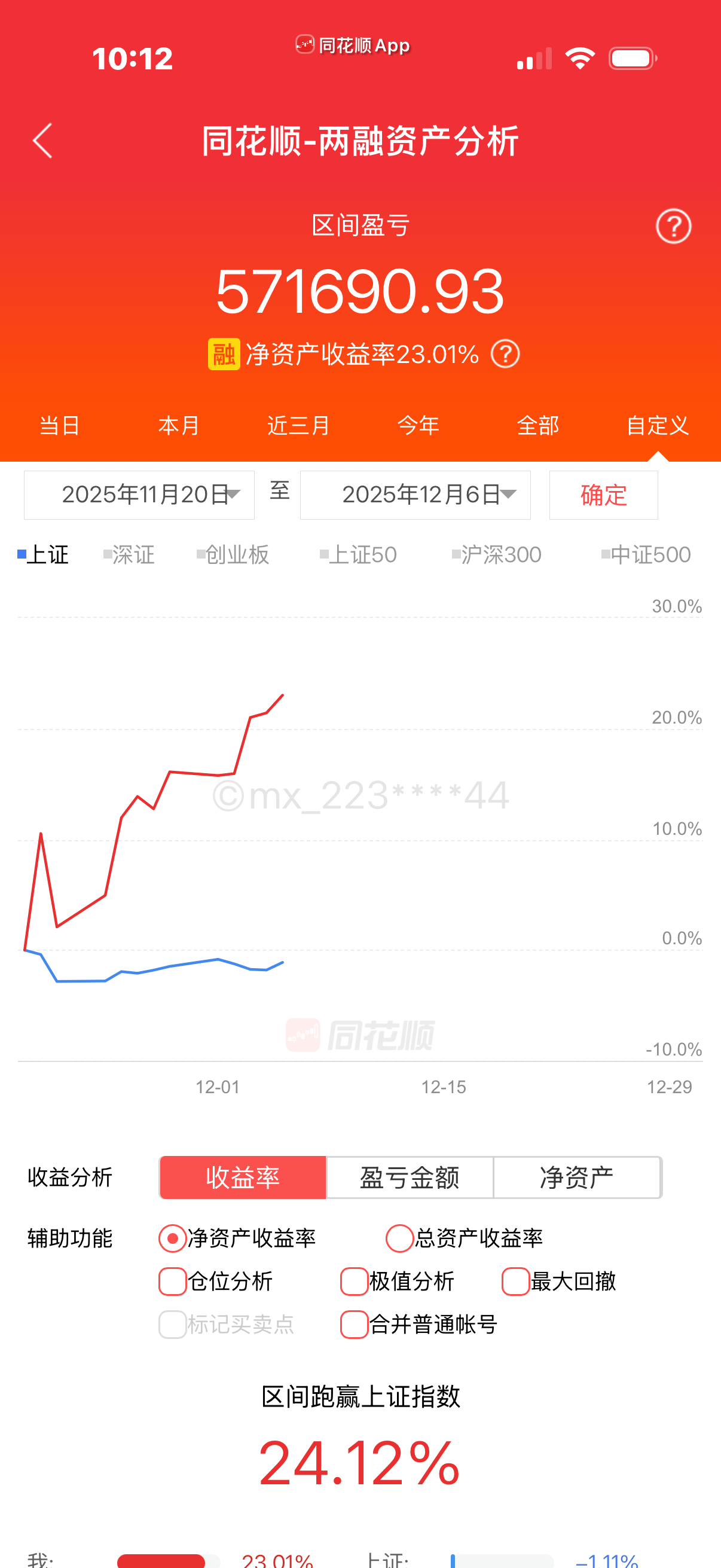Compare against the 深证 index

129,554
